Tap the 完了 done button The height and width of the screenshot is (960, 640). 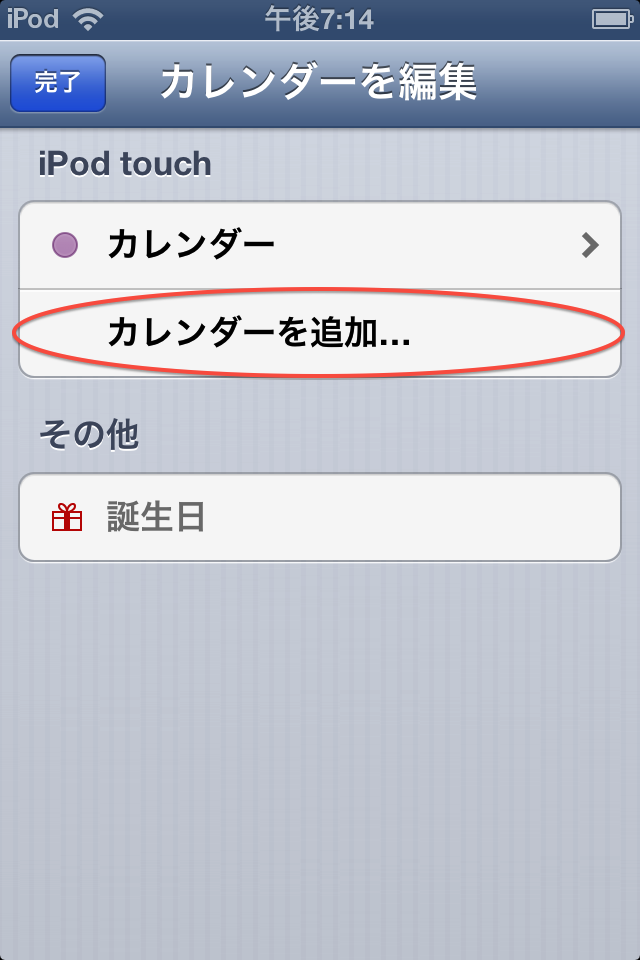58,83
